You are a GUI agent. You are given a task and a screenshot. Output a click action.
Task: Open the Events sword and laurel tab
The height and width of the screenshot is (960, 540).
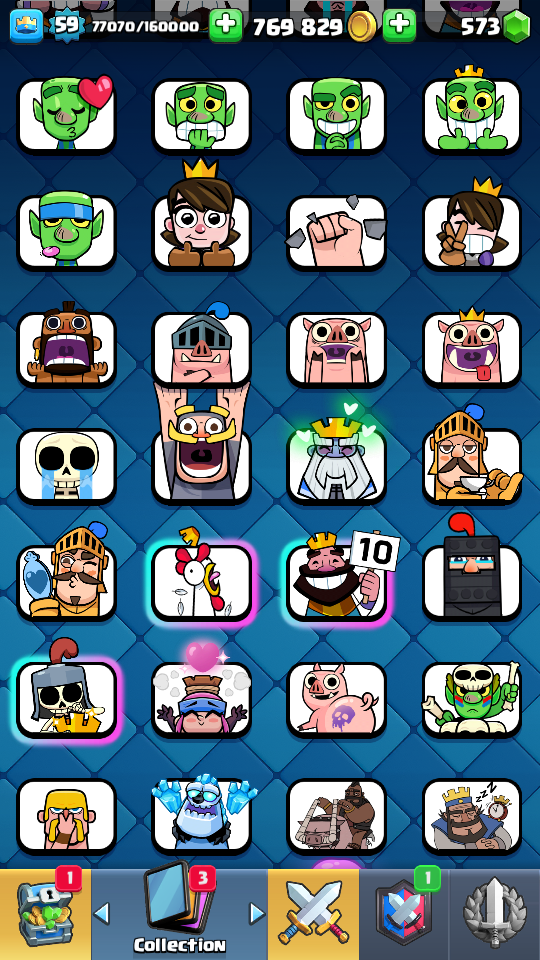click(x=495, y=914)
